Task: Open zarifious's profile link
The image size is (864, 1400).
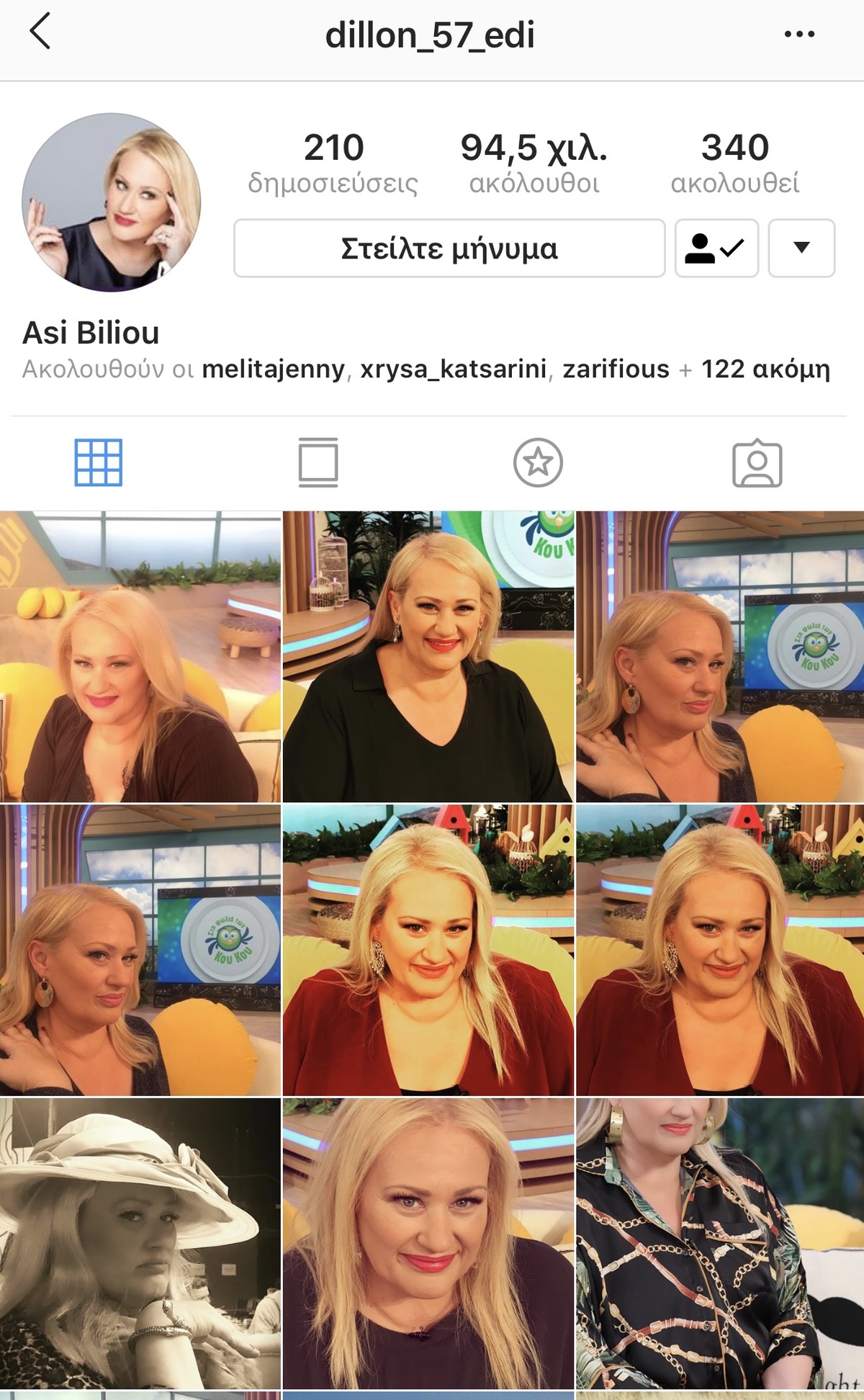Action: click(616, 369)
